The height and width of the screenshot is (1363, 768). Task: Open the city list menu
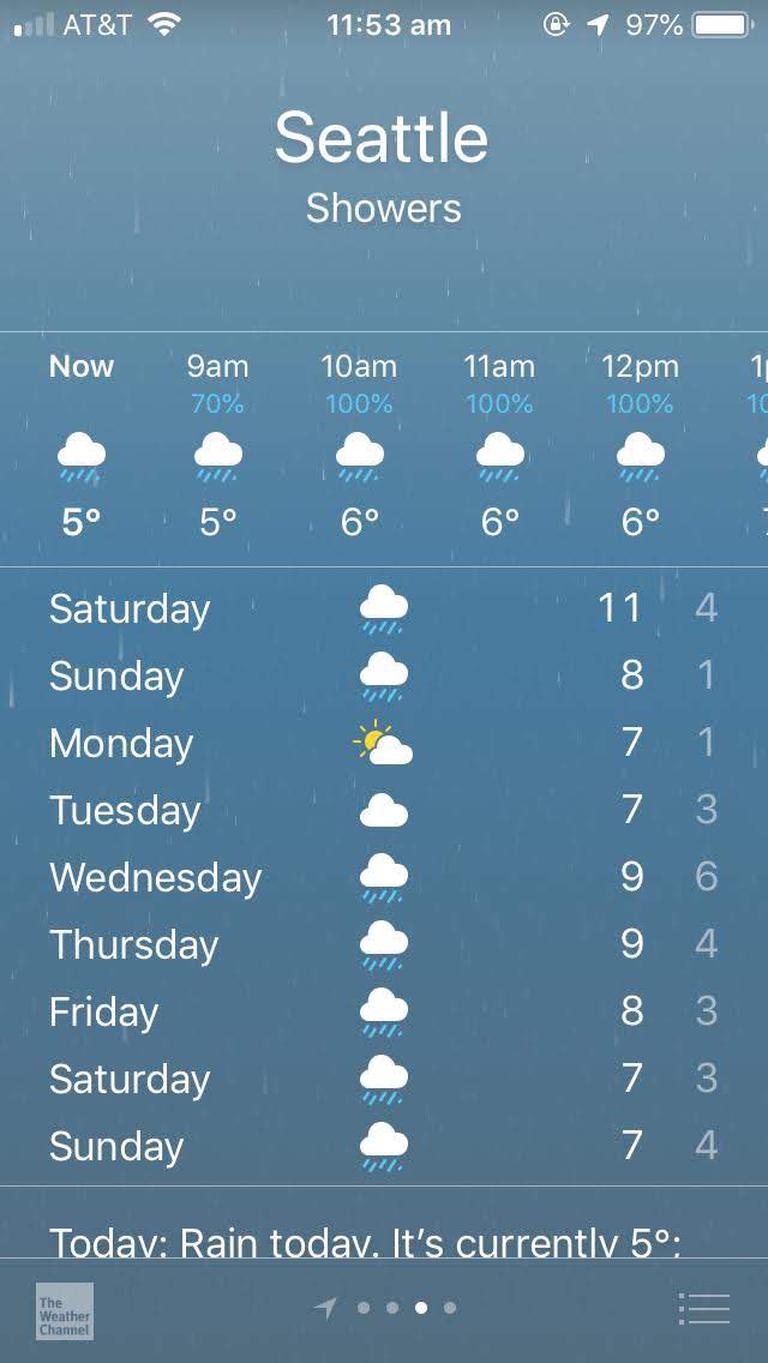click(704, 1308)
